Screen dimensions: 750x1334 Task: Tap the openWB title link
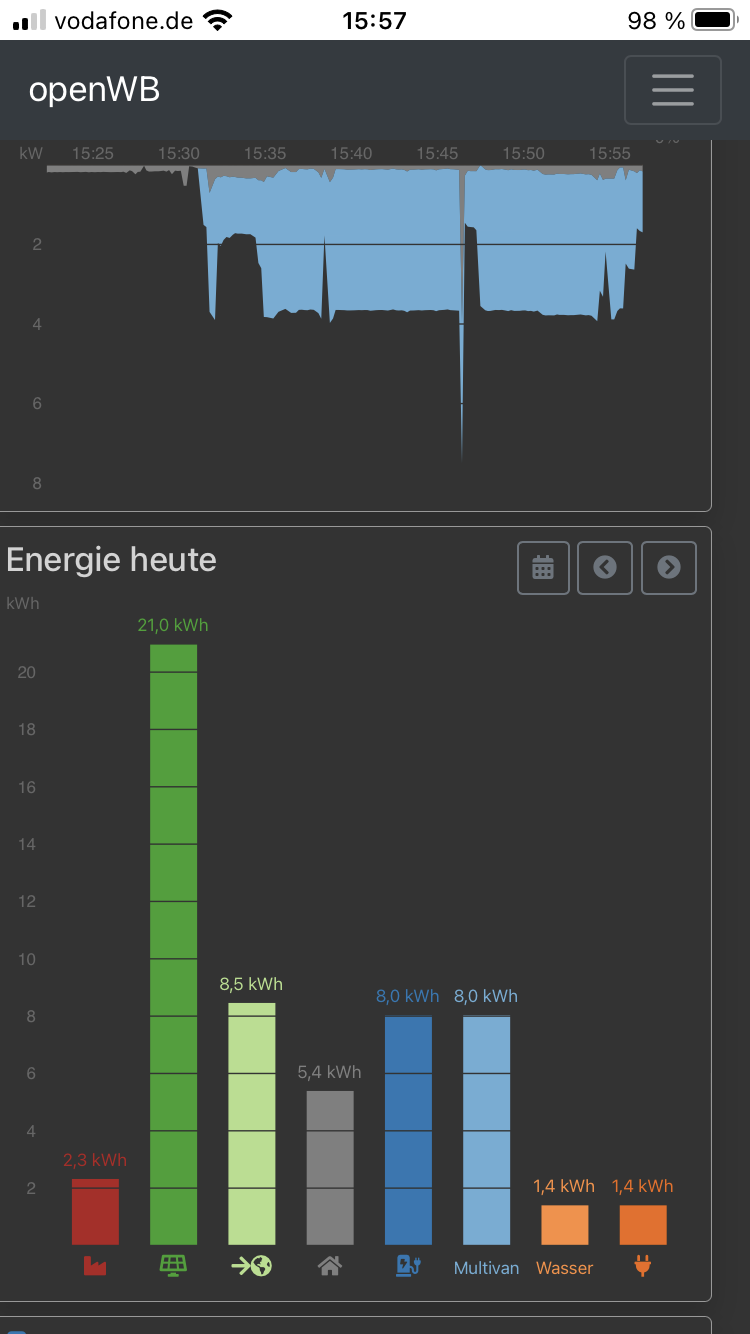pyautogui.click(x=94, y=90)
